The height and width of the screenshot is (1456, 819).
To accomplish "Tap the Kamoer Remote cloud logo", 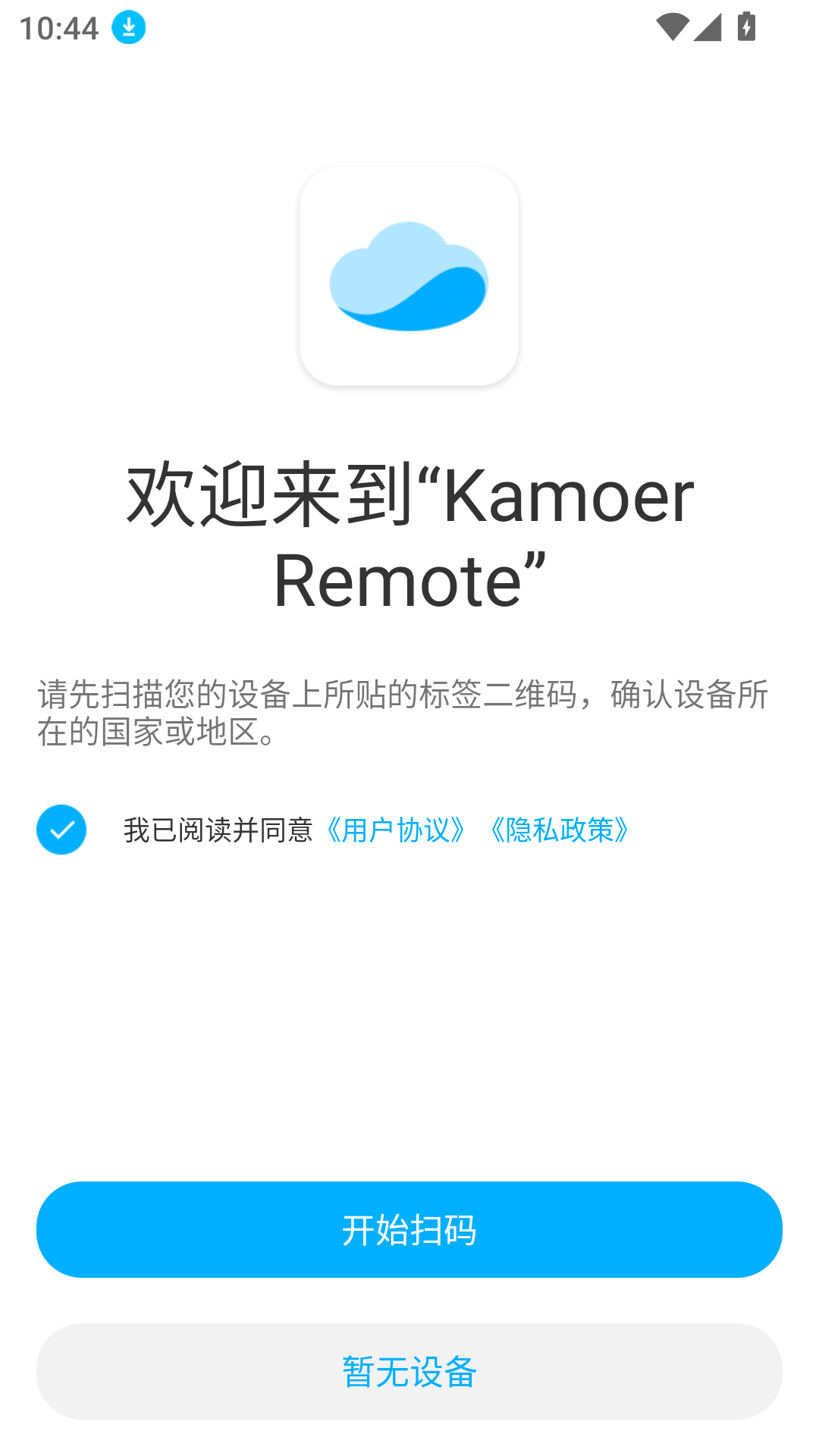I will pos(409,277).
